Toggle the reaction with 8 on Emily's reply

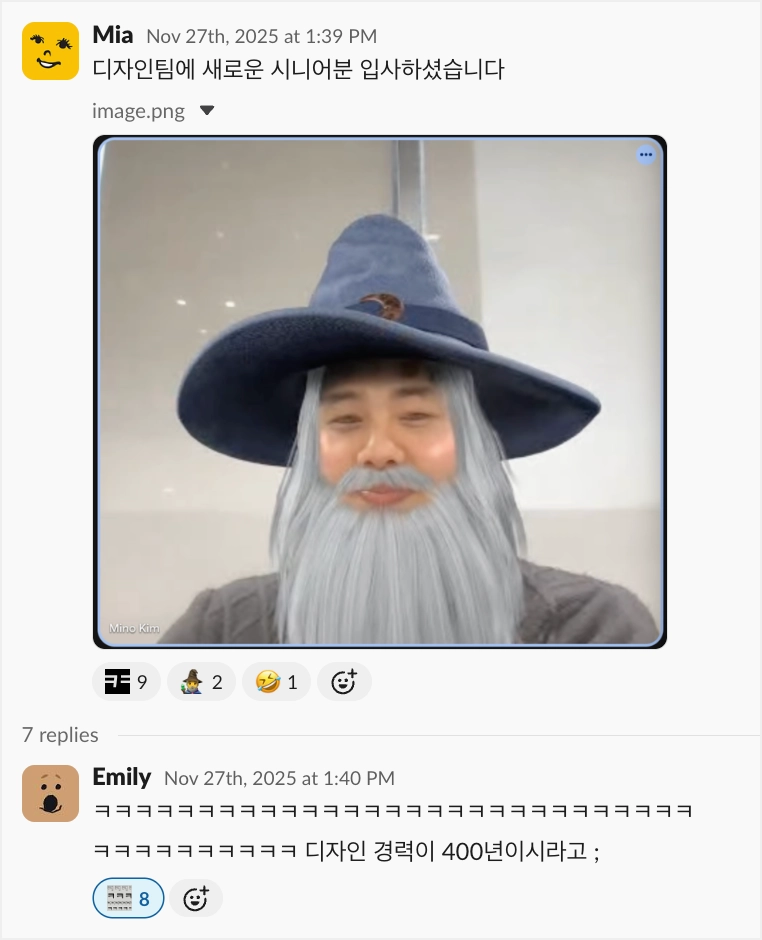128,899
